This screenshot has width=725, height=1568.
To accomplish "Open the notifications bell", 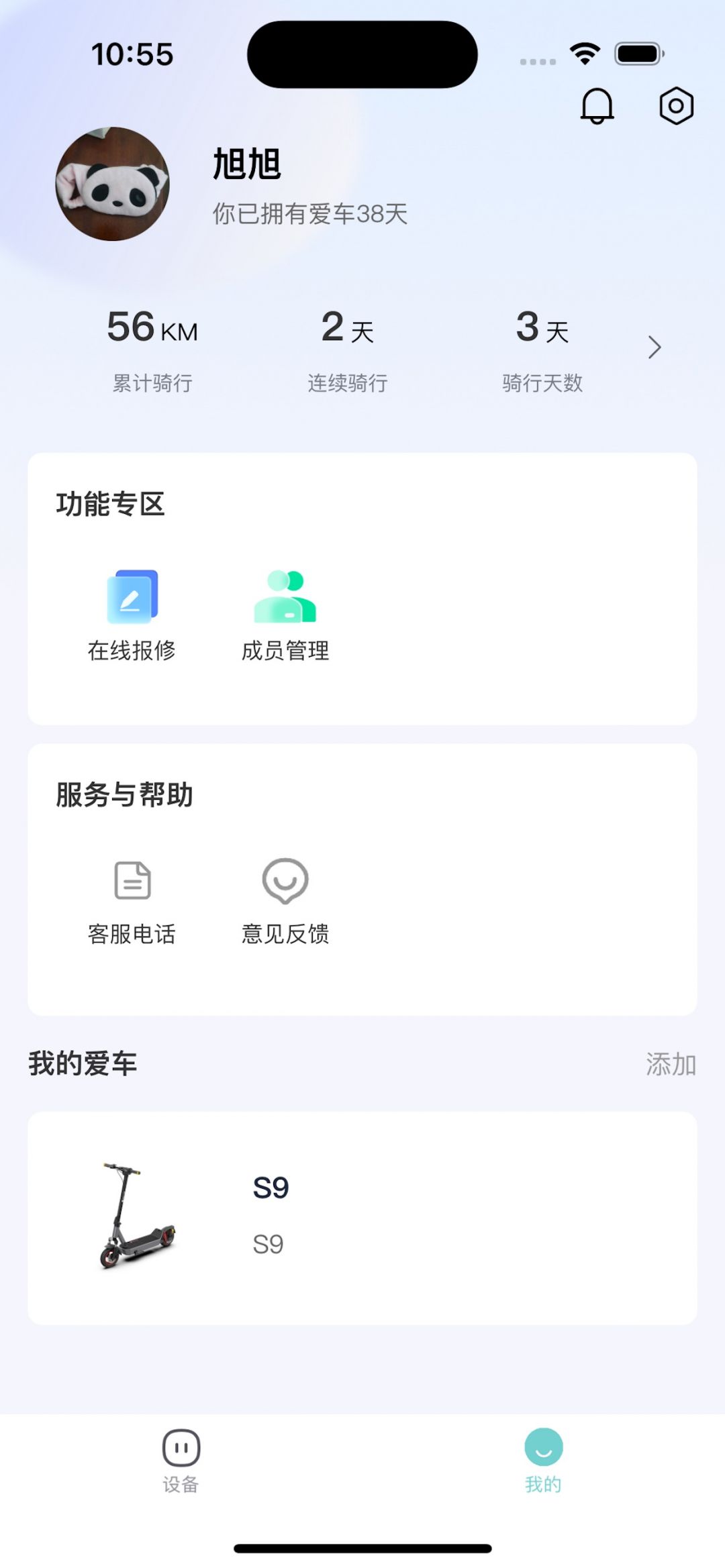I will click(597, 106).
